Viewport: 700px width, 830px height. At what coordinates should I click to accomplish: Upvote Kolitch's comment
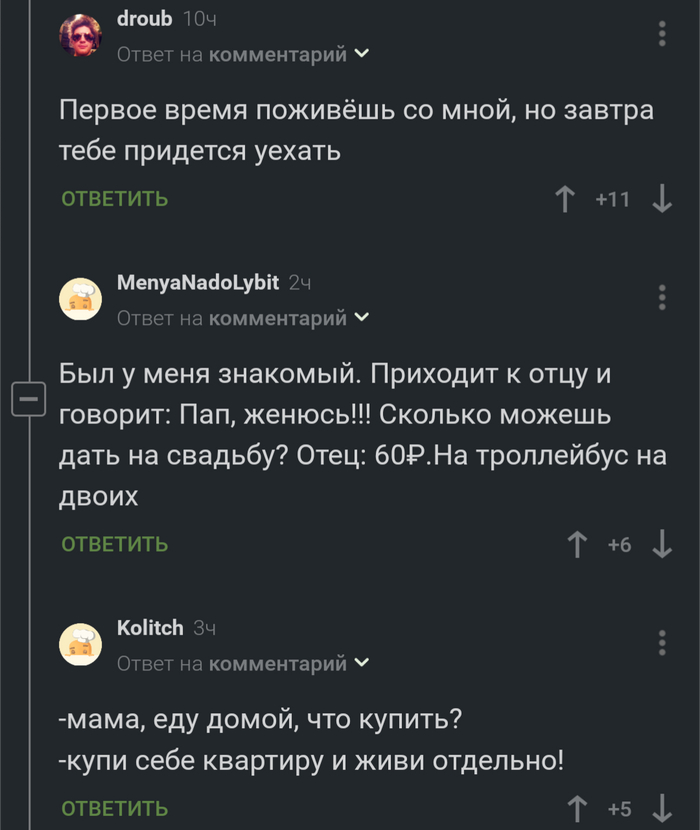coord(577,808)
